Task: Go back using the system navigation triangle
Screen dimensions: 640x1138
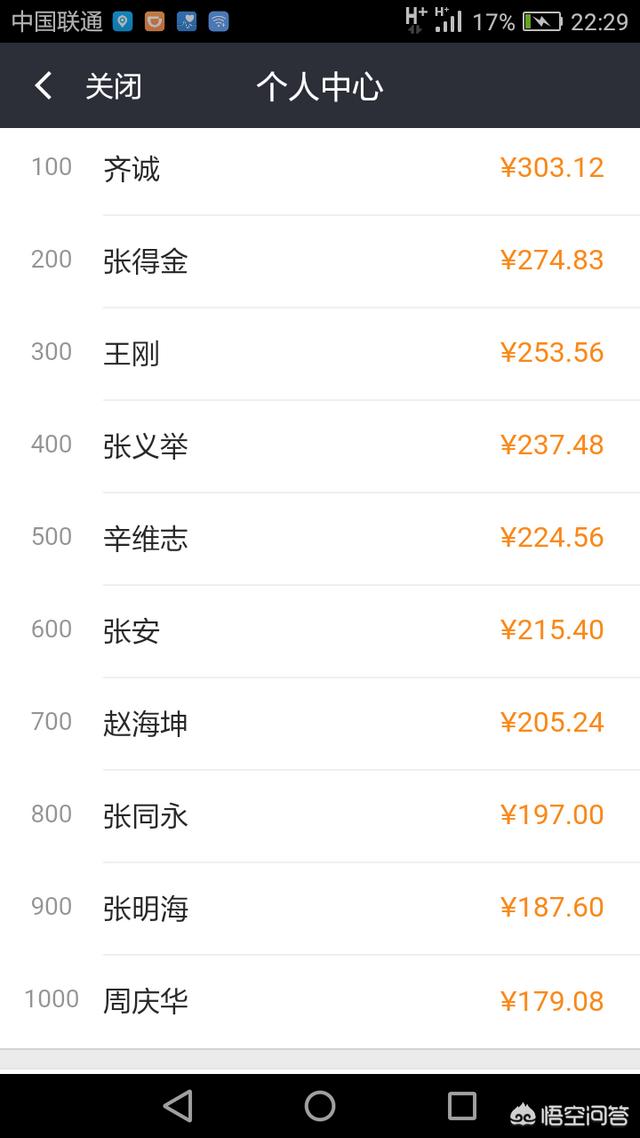Action: 178,1105
